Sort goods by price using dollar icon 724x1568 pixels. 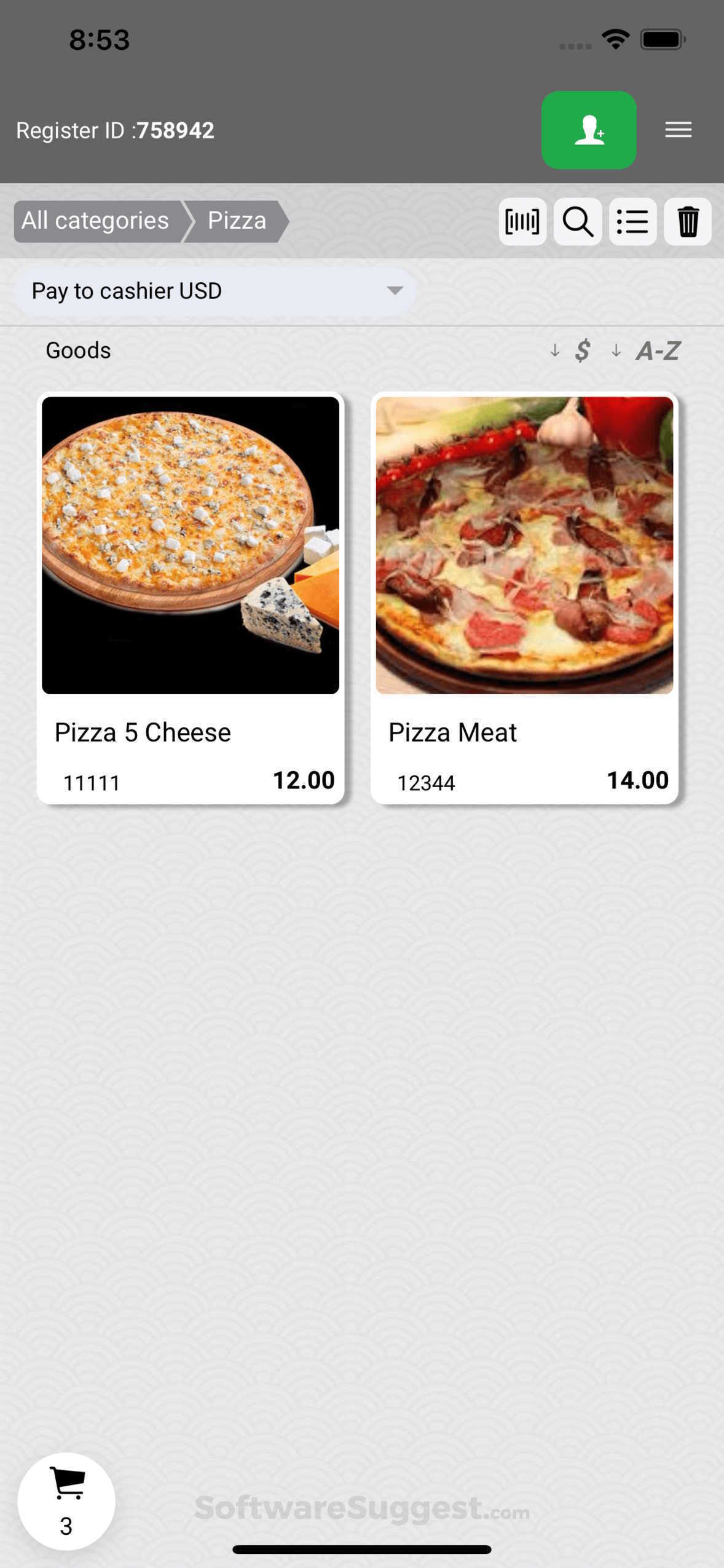tap(582, 350)
